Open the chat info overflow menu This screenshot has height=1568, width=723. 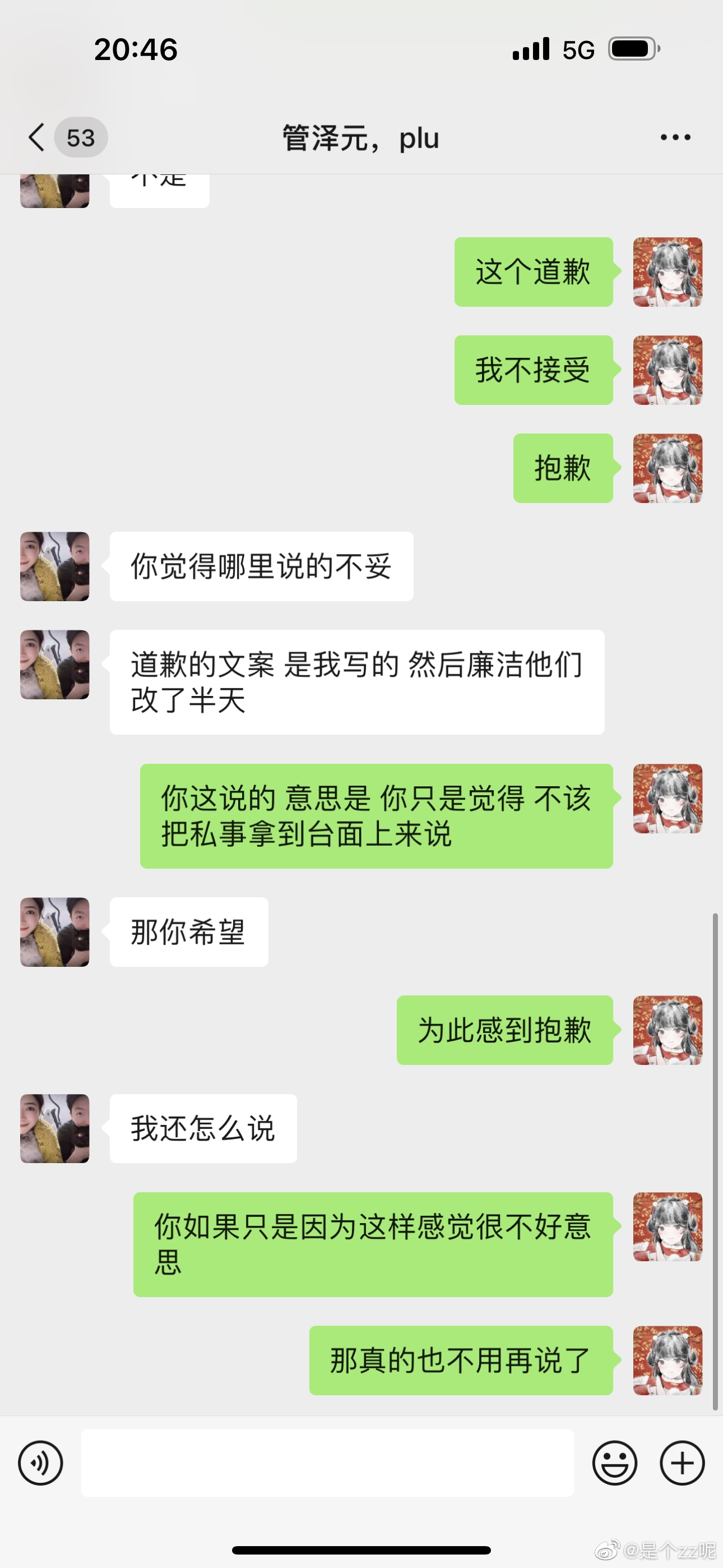point(675,137)
